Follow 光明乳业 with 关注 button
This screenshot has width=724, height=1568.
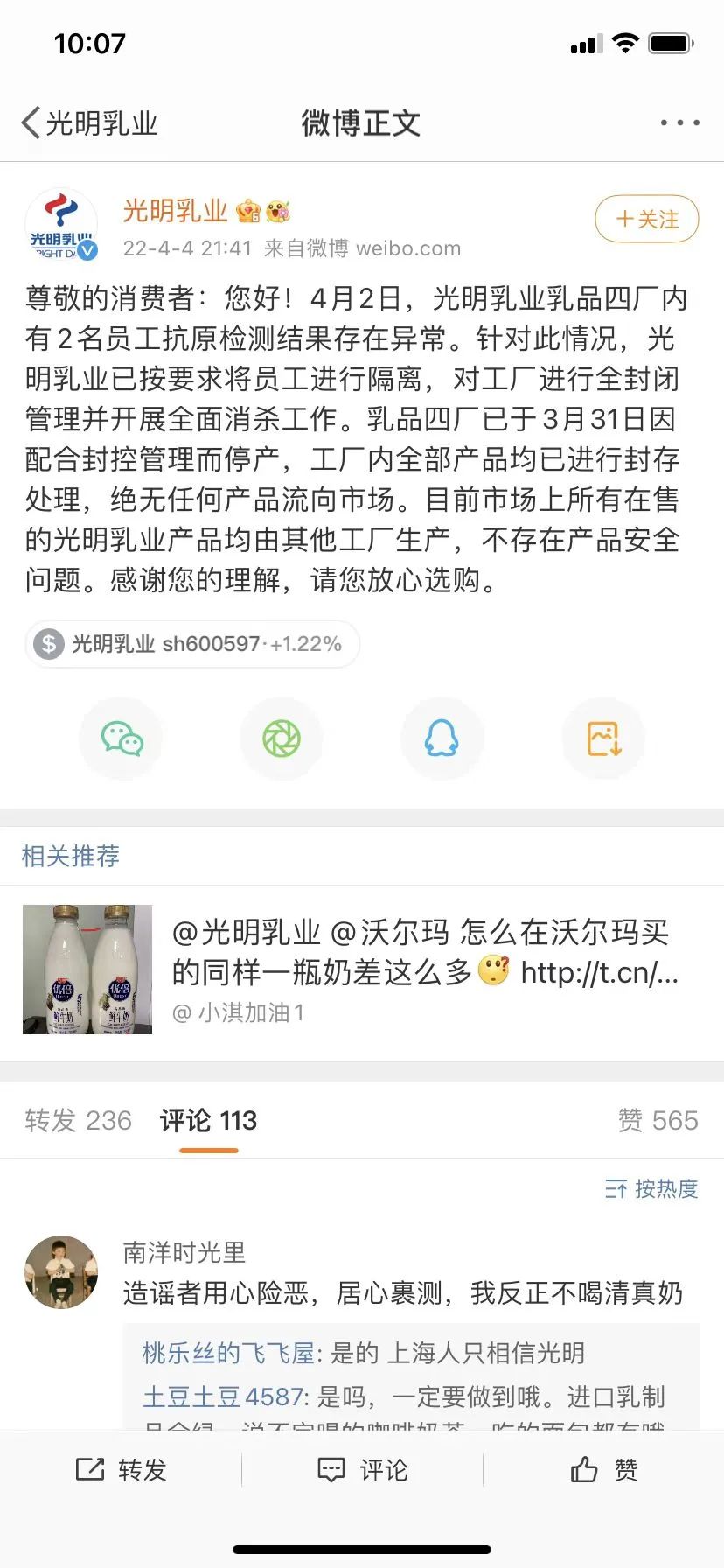tap(646, 219)
